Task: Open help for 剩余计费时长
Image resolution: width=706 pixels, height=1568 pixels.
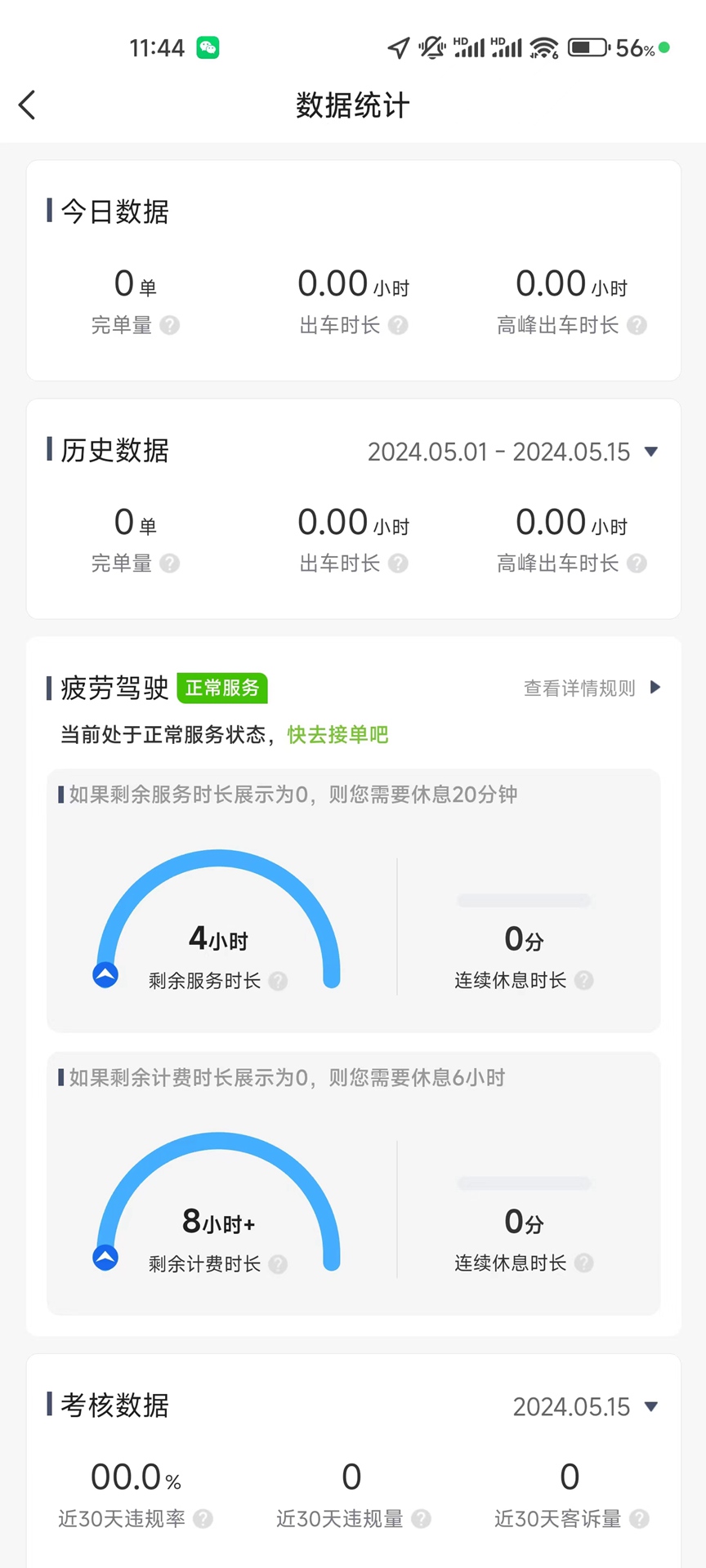Action: 278,1263
